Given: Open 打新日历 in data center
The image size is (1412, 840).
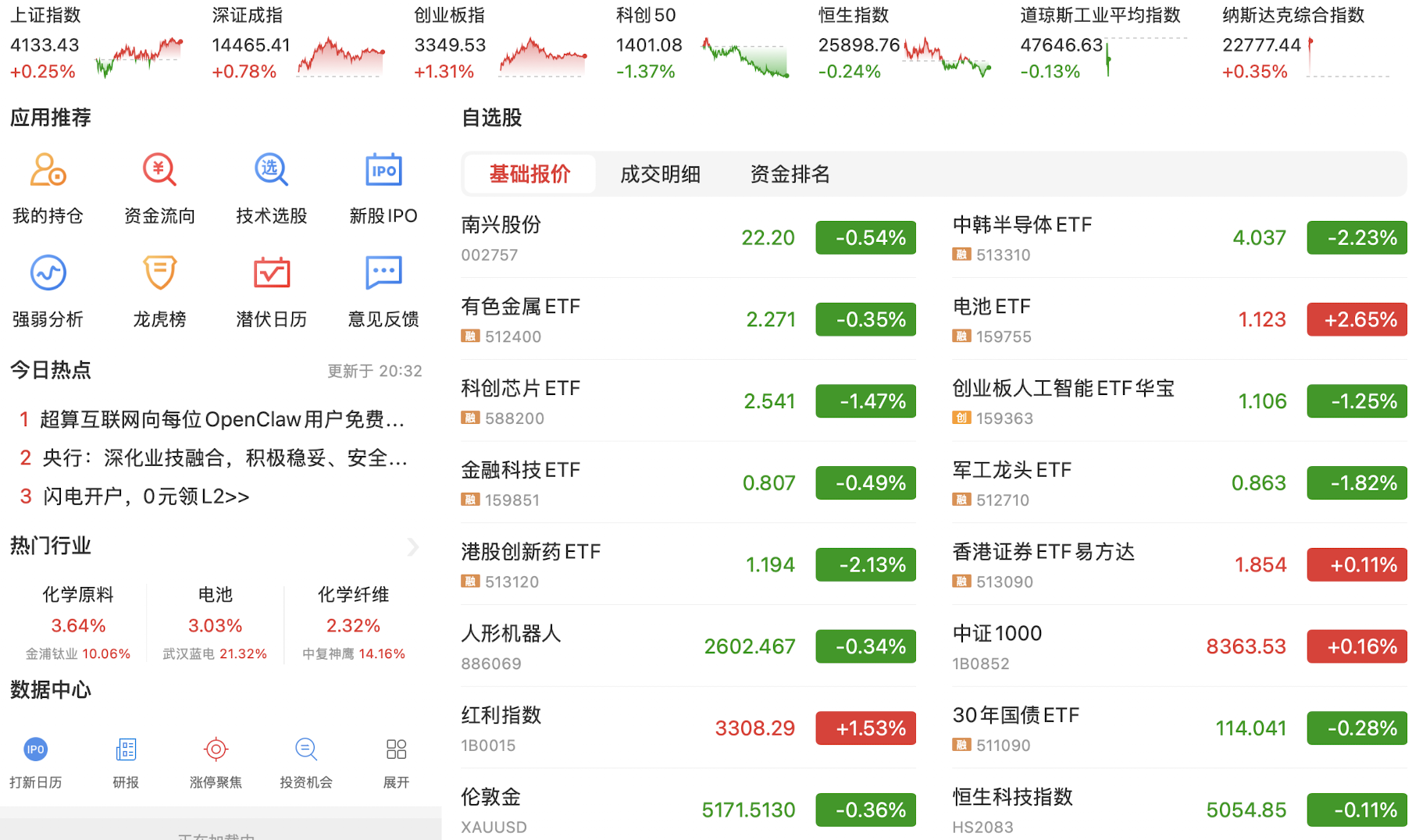Looking at the screenshot, I should point(36,762).
